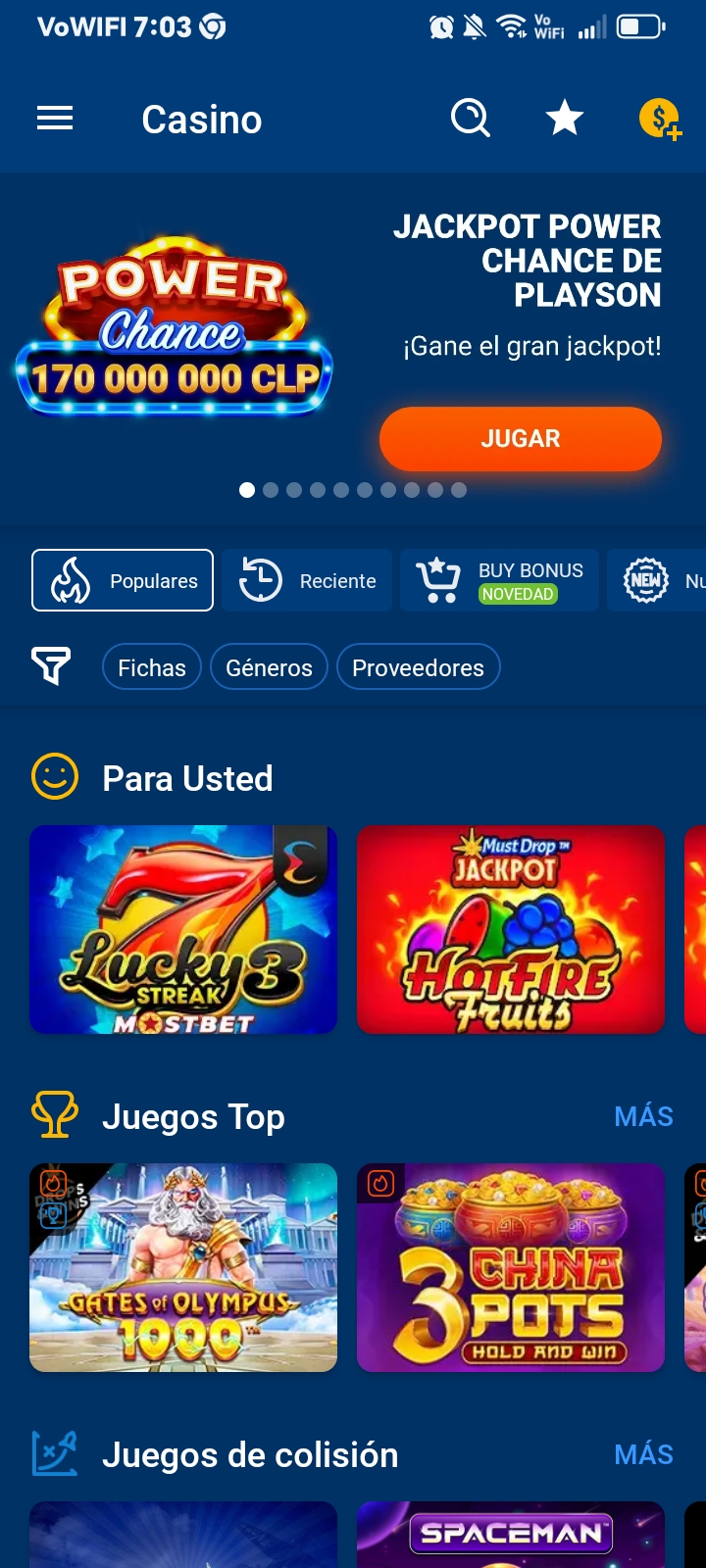706x1568 pixels.
Task: Open the filter funnel icon
Action: pyautogui.click(x=51, y=667)
